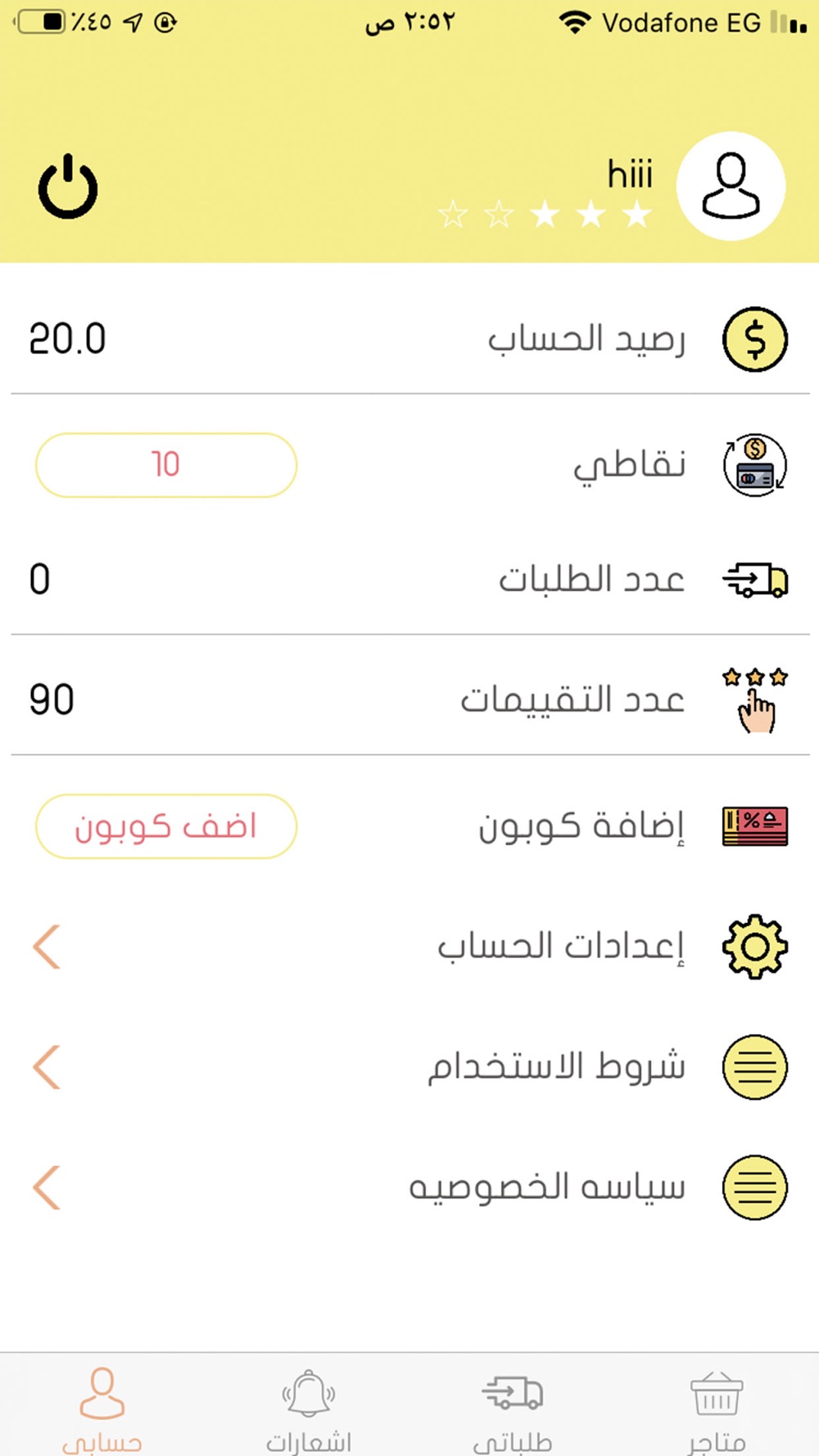Switch to the متاجر stores tab

click(x=717, y=1410)
